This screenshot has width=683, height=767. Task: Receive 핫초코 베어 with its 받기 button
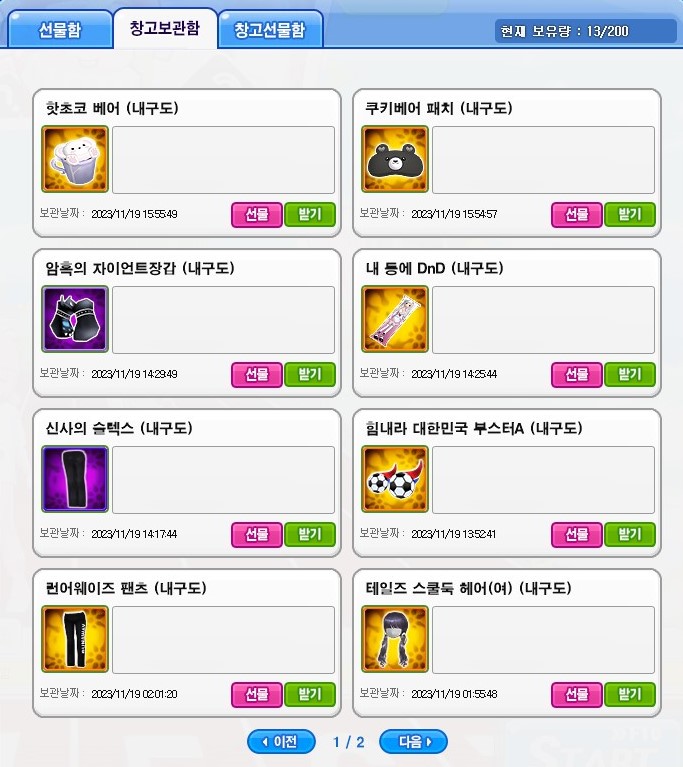310,214
